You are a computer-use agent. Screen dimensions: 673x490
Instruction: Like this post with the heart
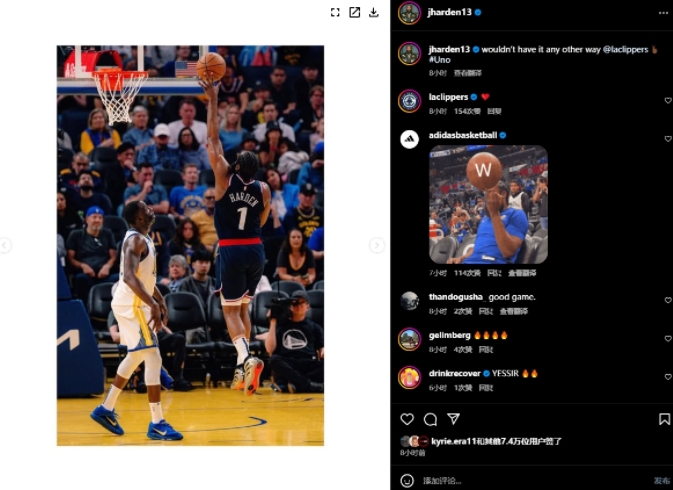pos(407,419)
